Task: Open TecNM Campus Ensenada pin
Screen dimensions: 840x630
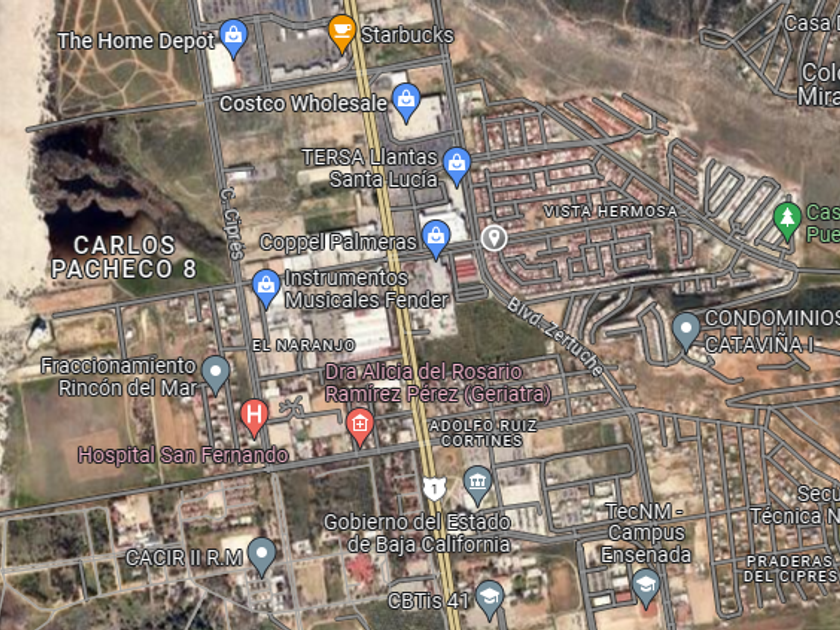Action: [x=646, y=586]
